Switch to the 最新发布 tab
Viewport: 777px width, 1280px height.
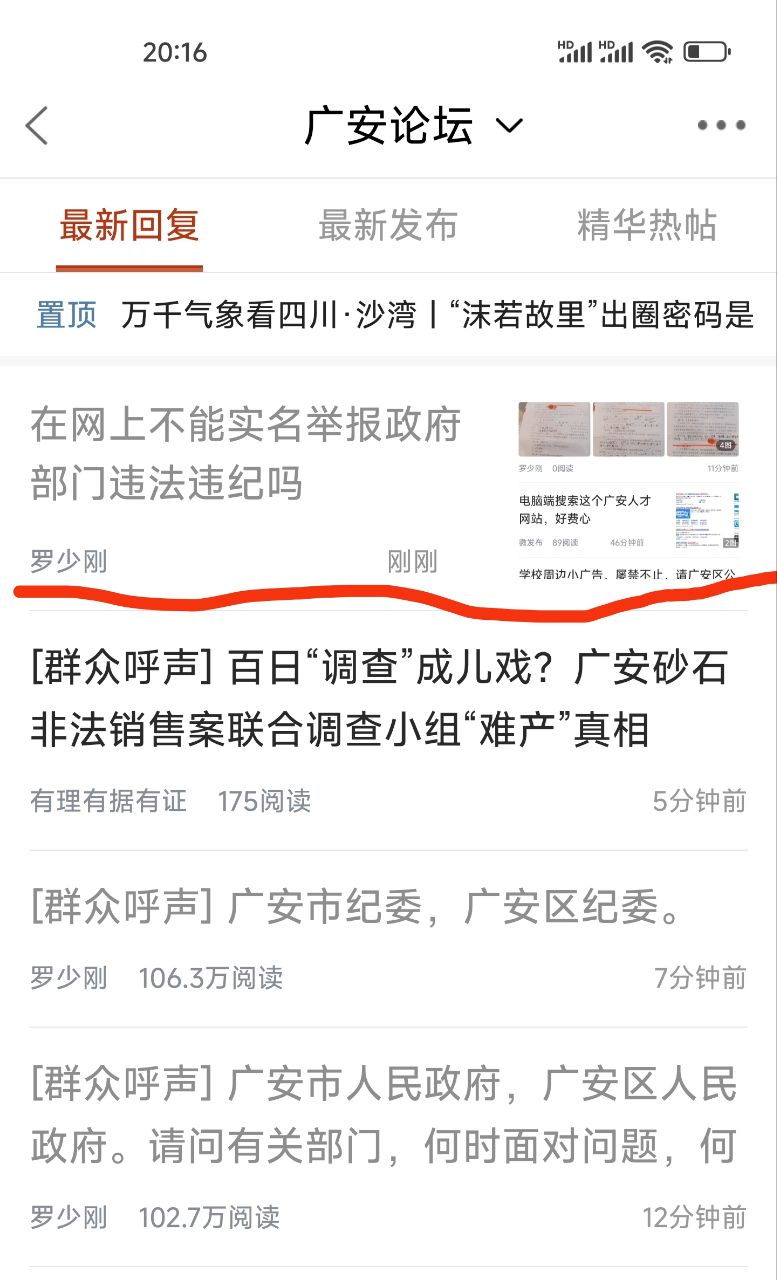tap(388, 225)
